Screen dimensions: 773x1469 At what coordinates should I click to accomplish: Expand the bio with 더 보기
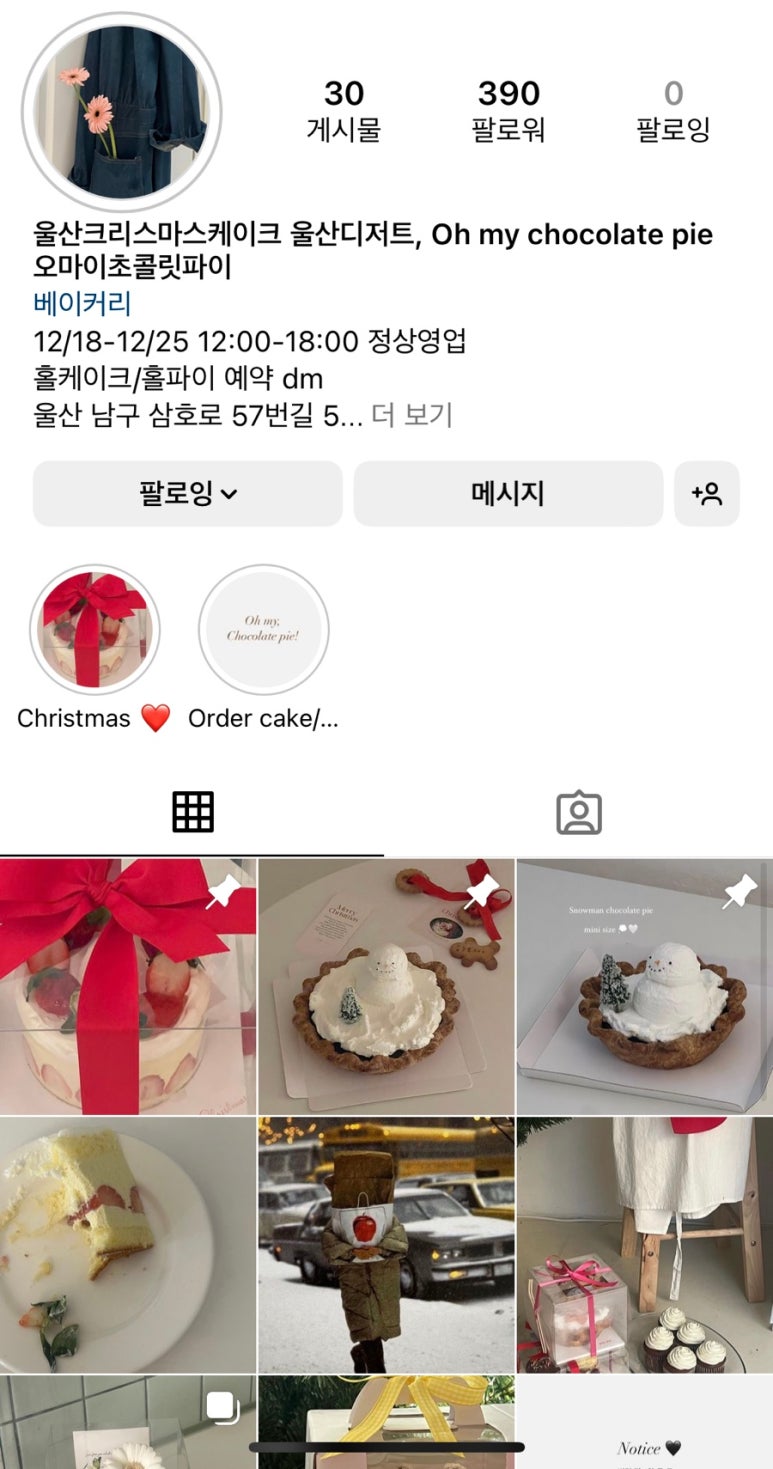pyautogui.click(x=411, y=415)
